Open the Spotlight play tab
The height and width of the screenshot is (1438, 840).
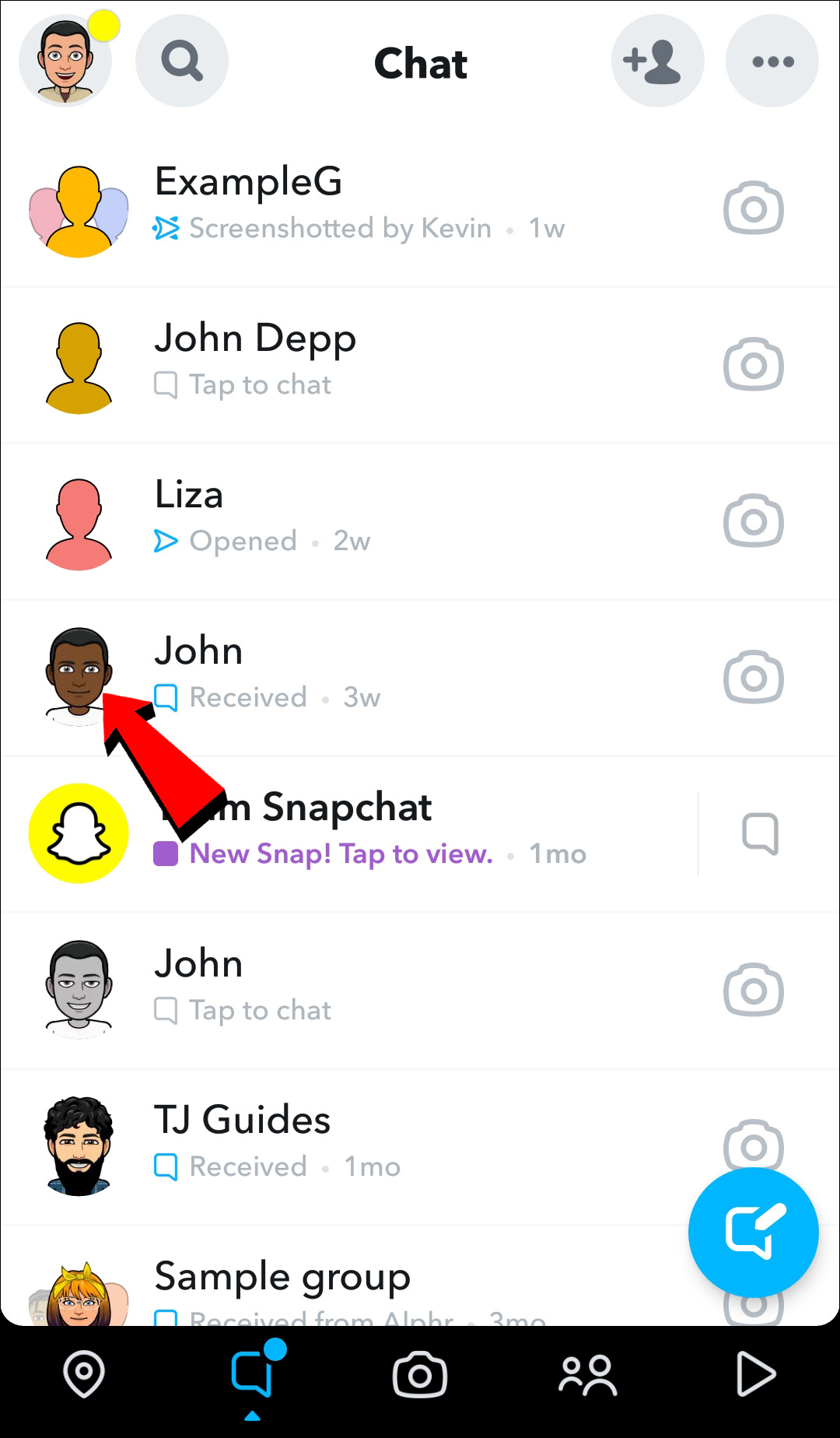[756, 1375]
